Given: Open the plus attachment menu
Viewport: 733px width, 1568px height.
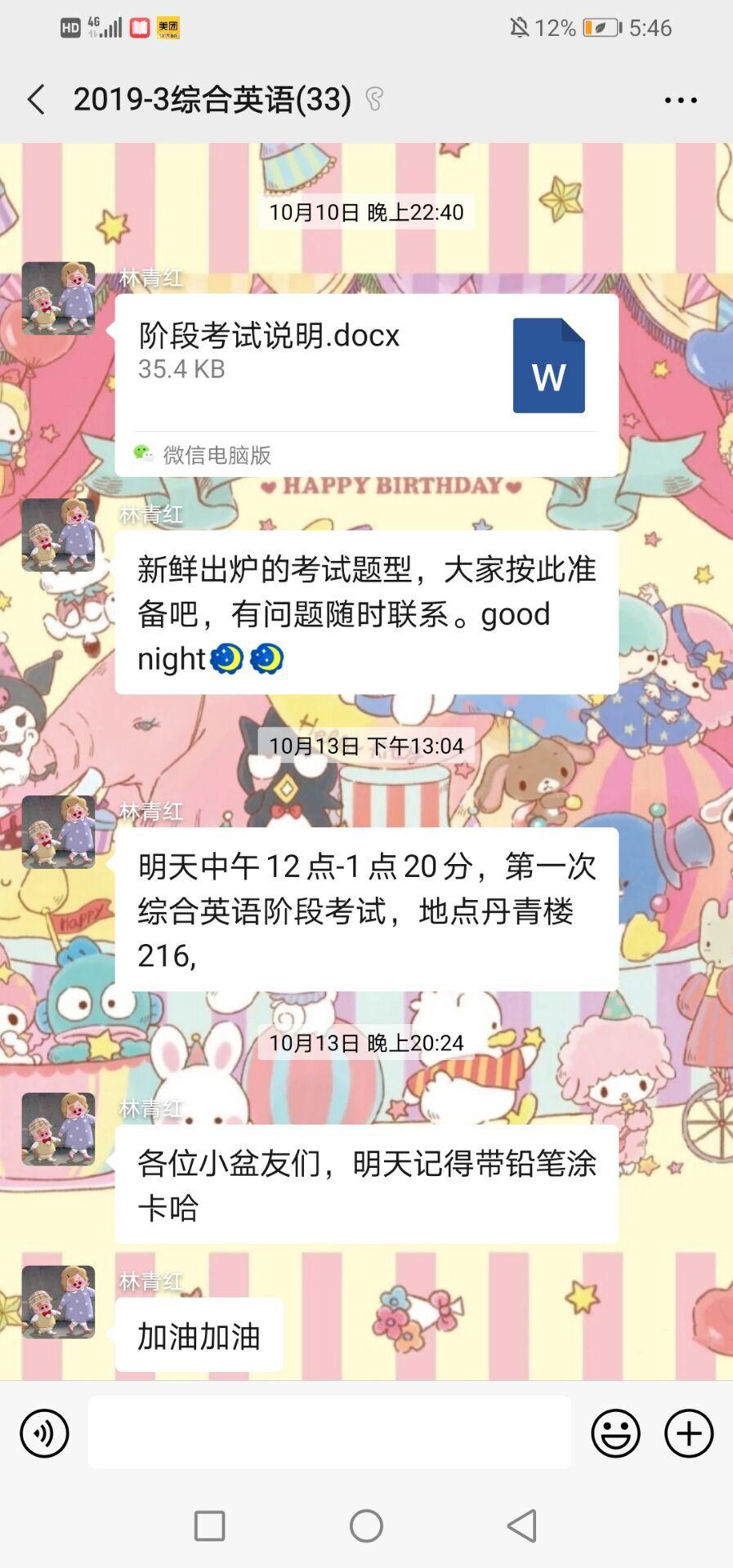Looking at the screenshot, I should click(688, 1432).
